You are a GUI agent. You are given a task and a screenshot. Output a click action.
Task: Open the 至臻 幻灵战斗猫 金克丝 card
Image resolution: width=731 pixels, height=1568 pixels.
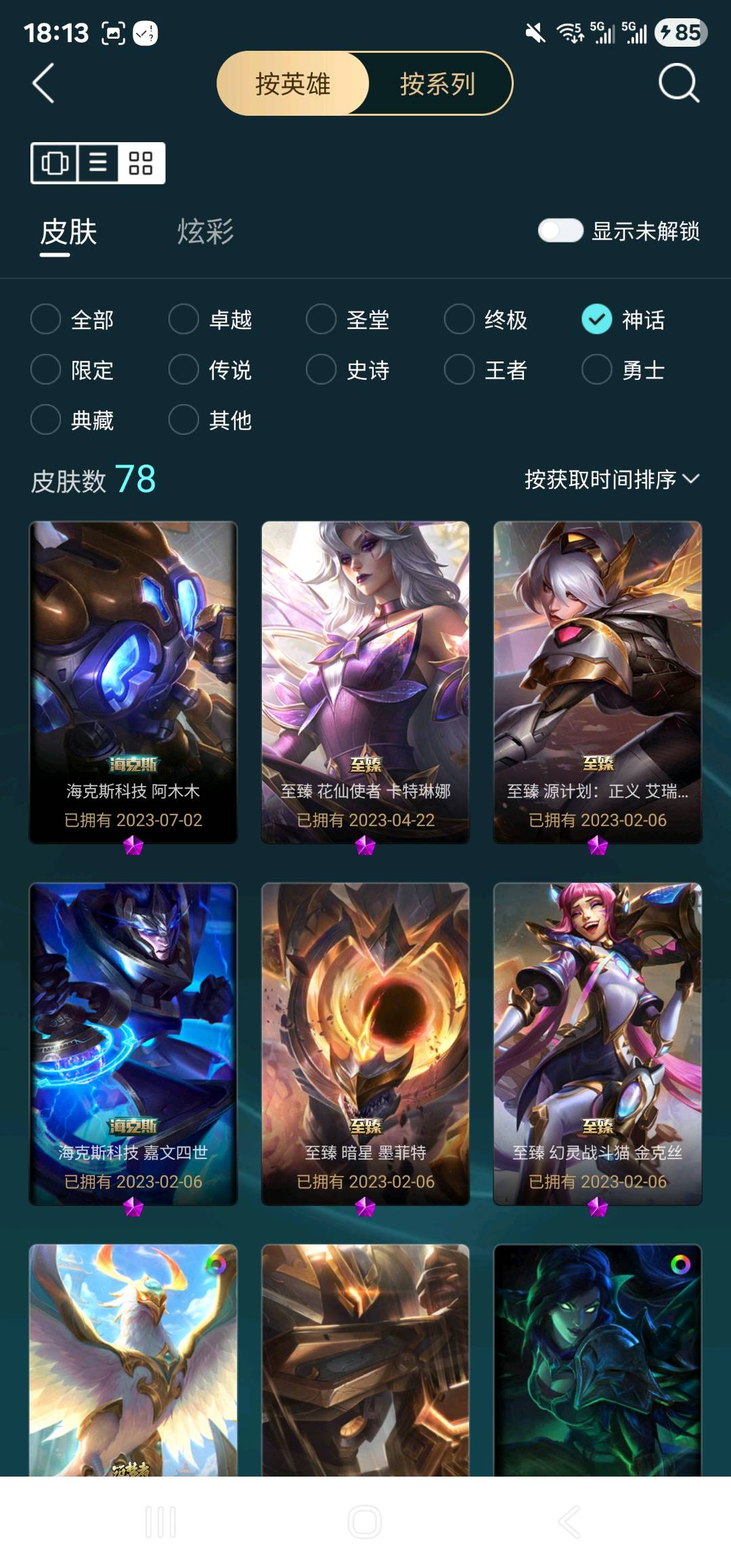pos(598,1044)
